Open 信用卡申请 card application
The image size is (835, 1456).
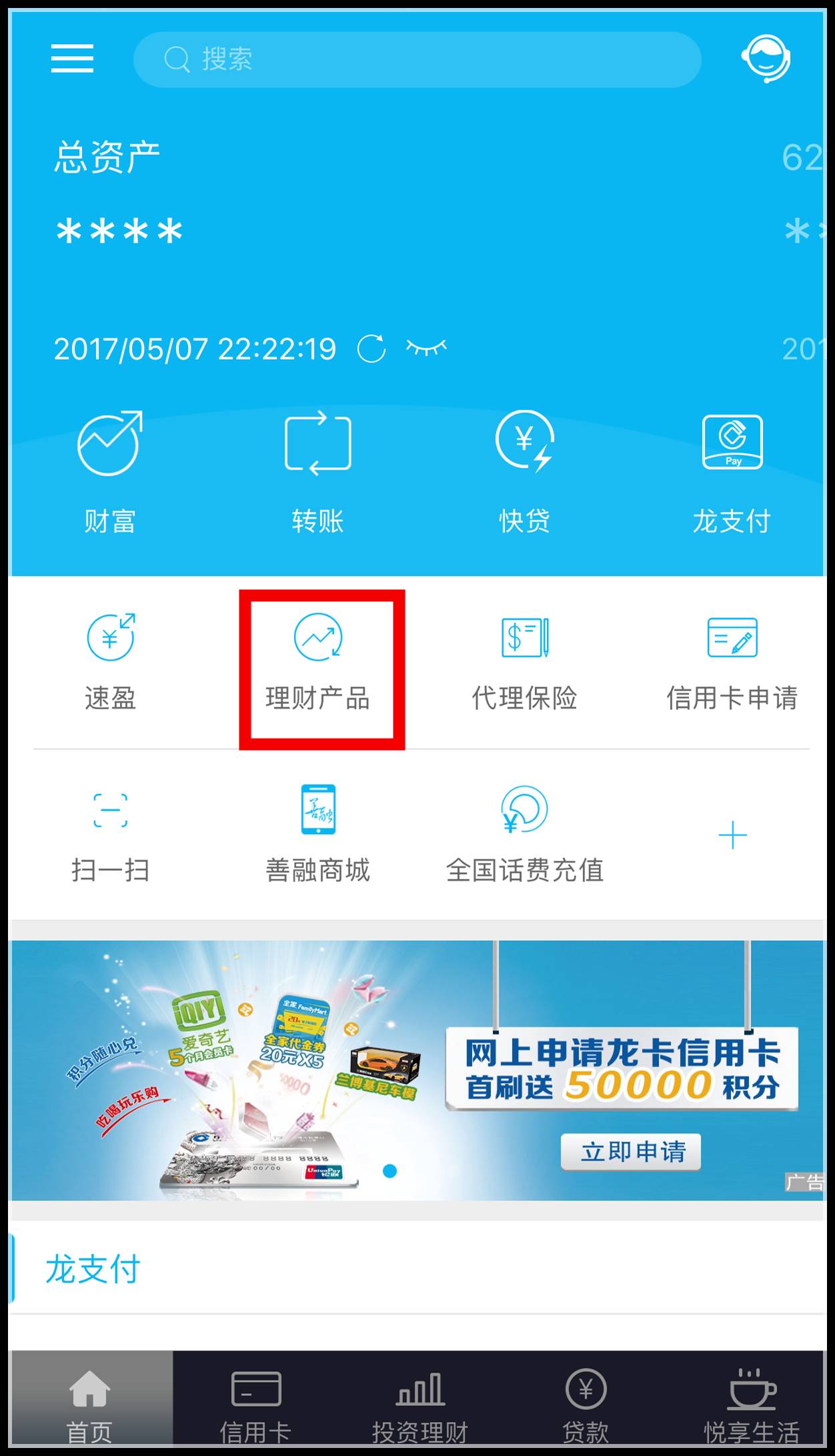pyautogui.click(x=732, y=663)
